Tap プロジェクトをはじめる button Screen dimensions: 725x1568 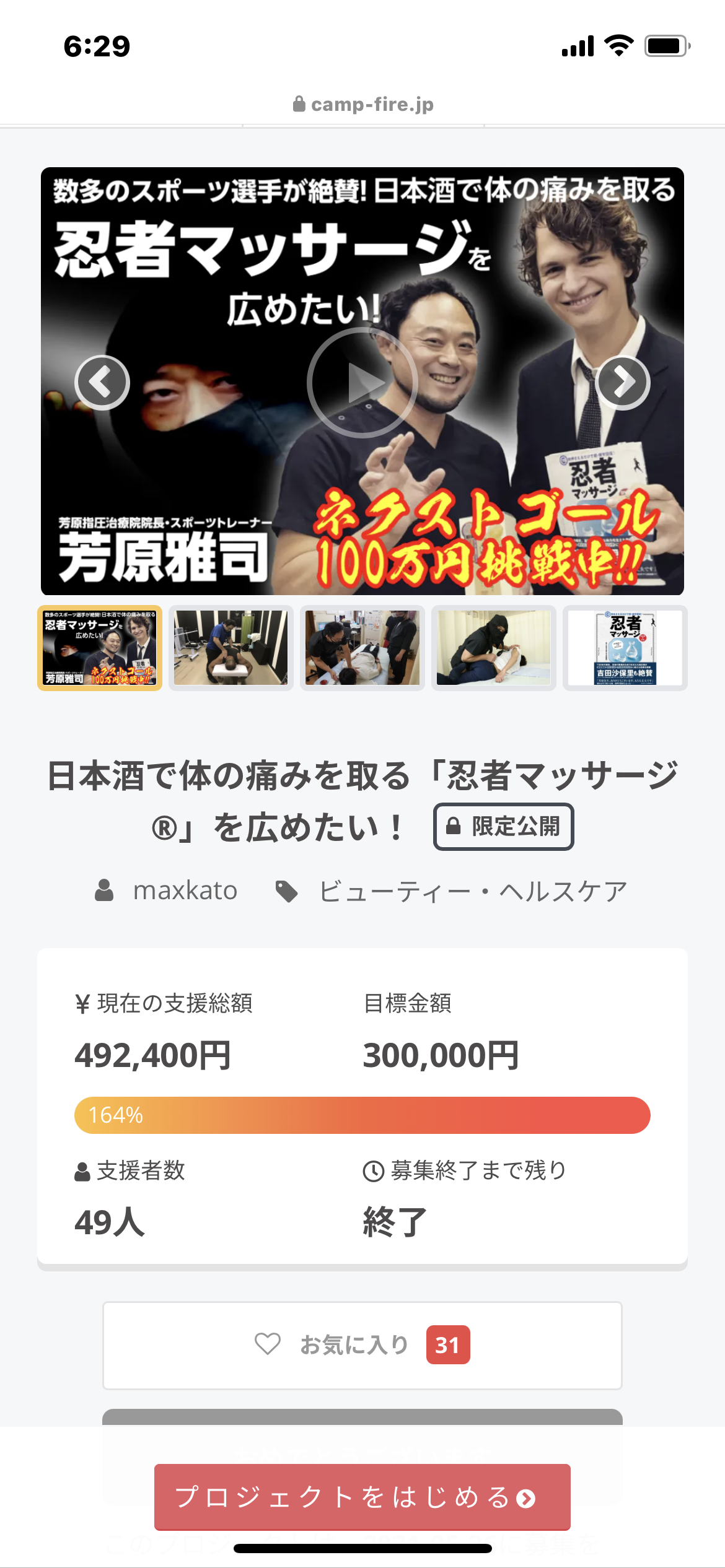362,1497
